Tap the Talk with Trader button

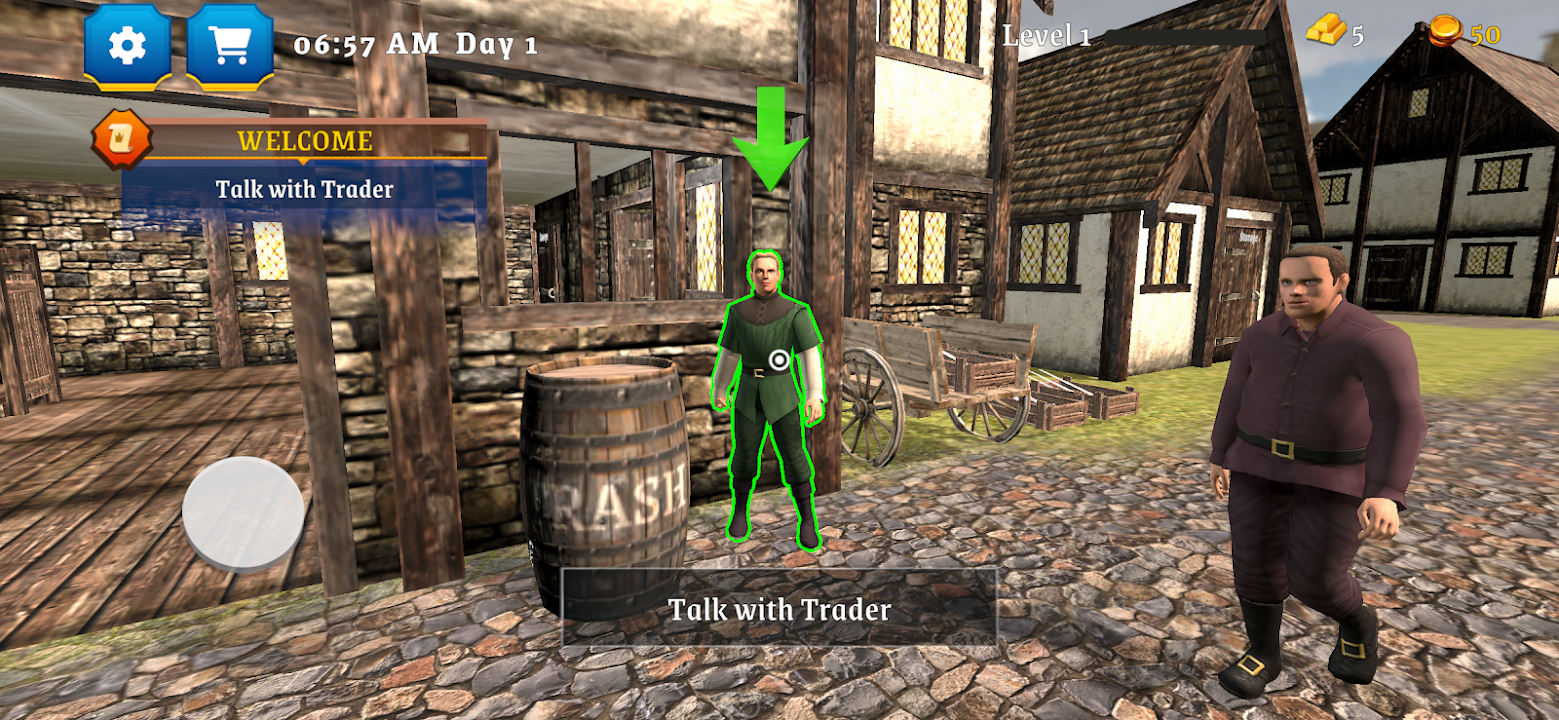click(779, 609)
